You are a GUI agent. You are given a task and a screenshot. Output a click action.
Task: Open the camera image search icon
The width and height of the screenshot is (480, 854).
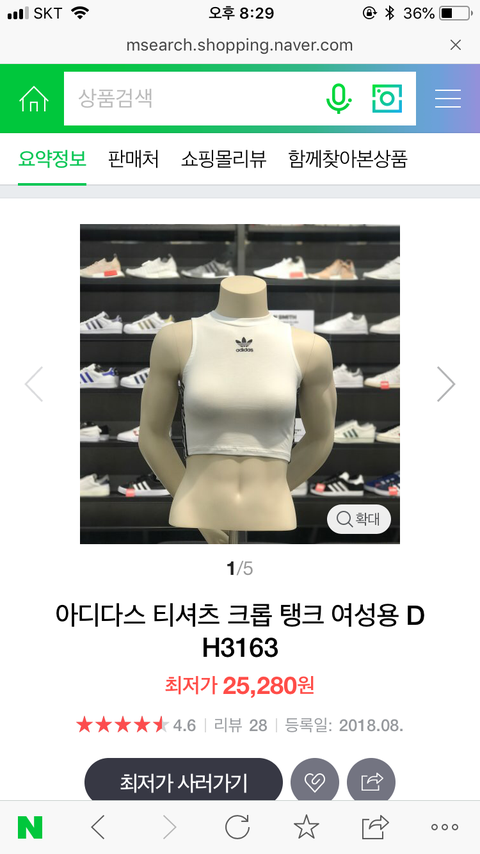pos(387,99)
